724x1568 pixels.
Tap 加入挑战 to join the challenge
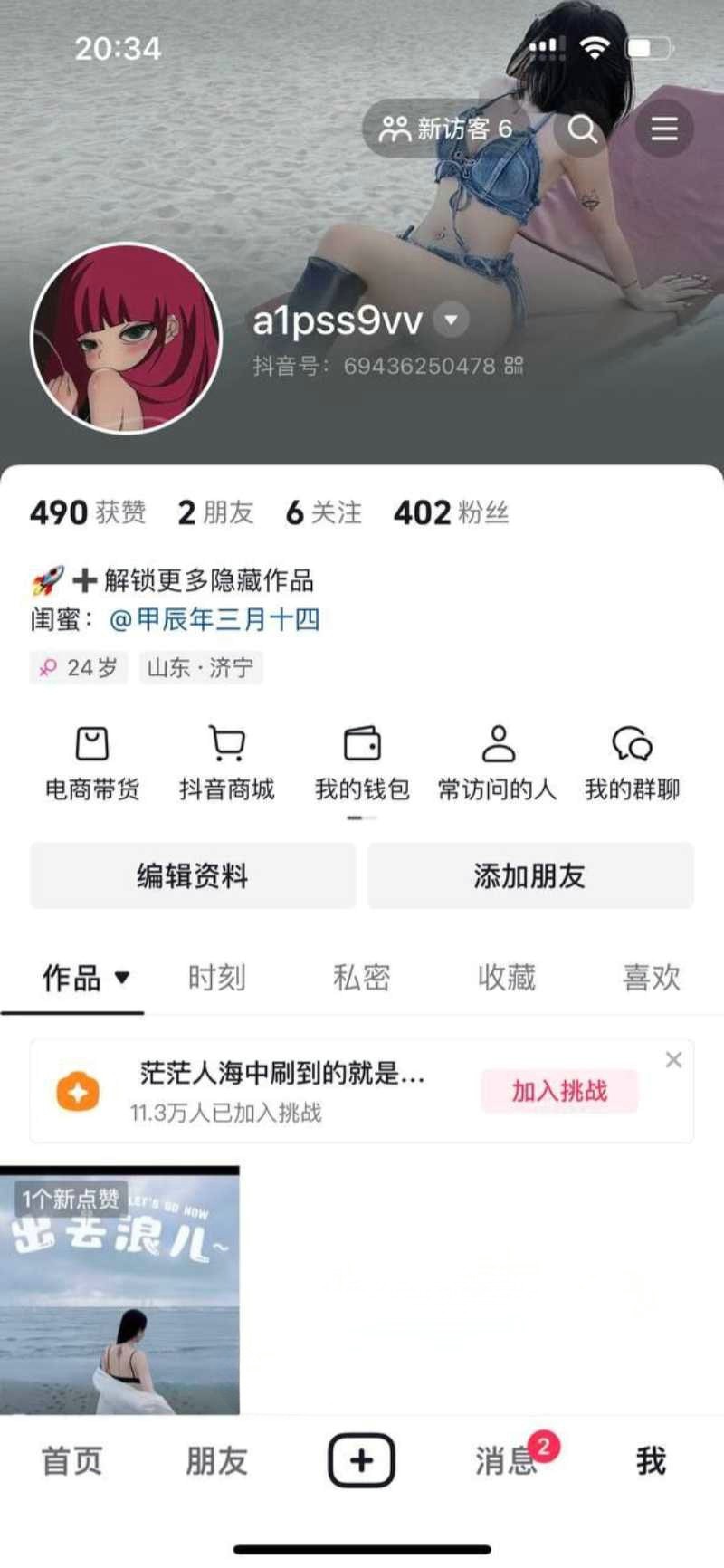coord(559,1091)
